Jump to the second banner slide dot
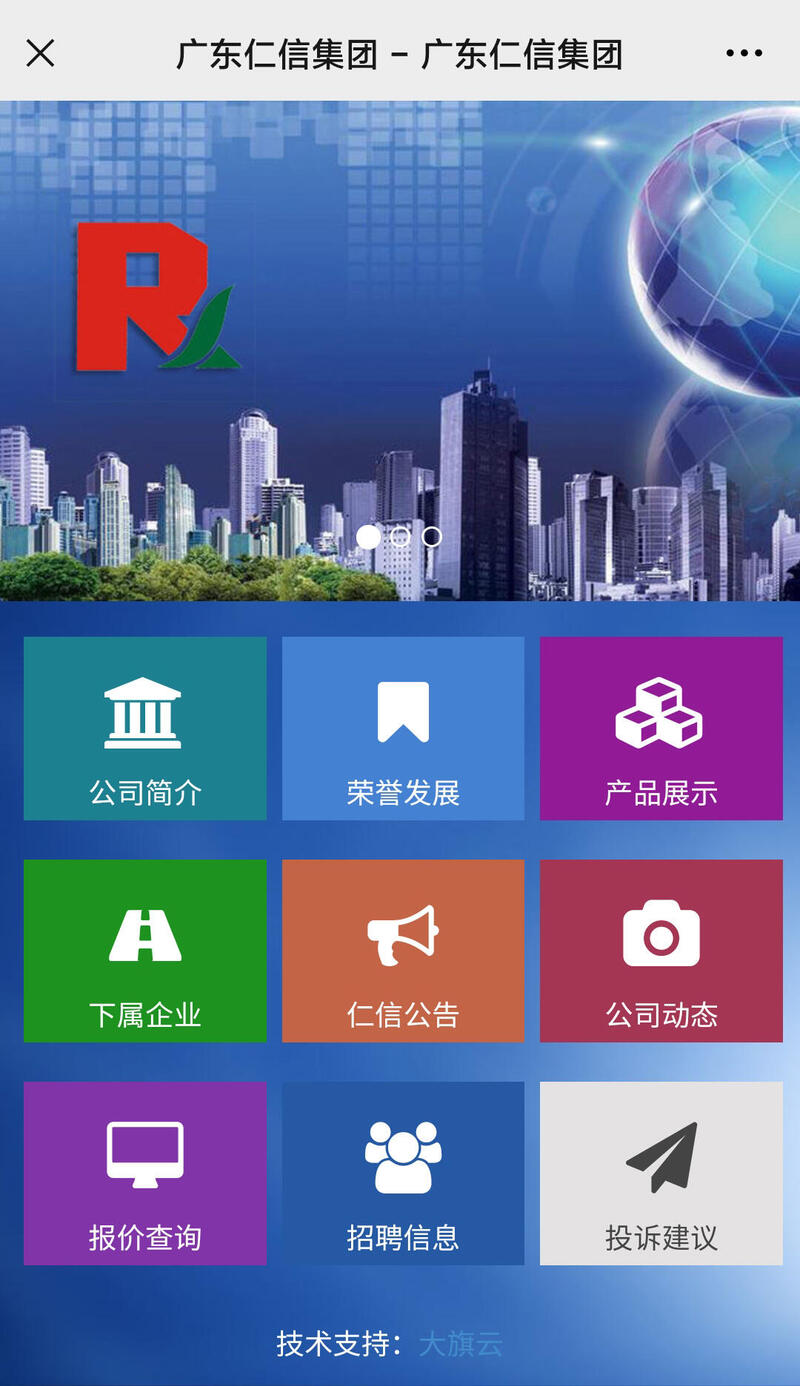This screenshot has height=1386, width=800. [400, 537]
